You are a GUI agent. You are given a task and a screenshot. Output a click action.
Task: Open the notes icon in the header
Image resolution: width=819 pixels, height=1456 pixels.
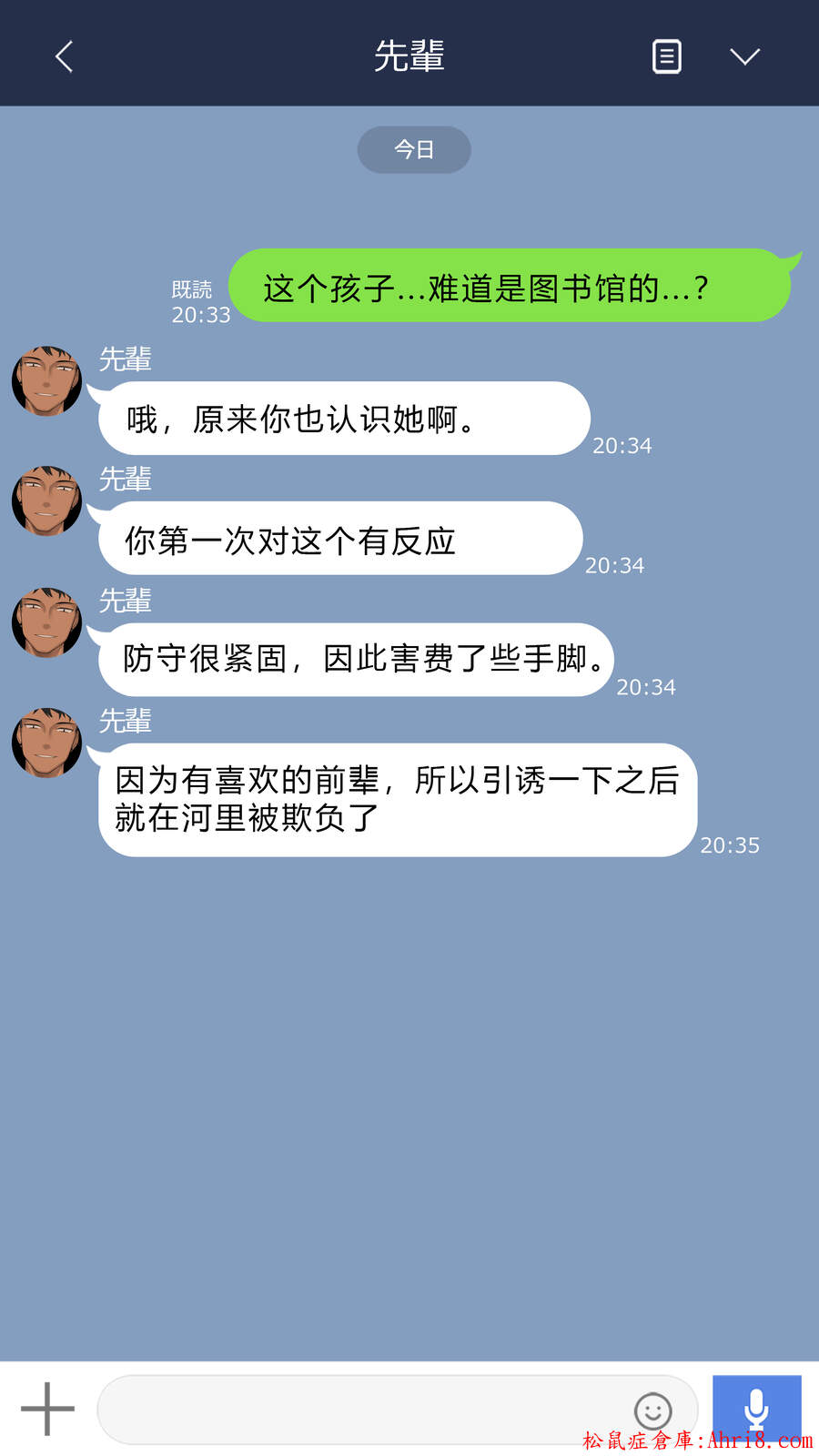pos(667,56)
